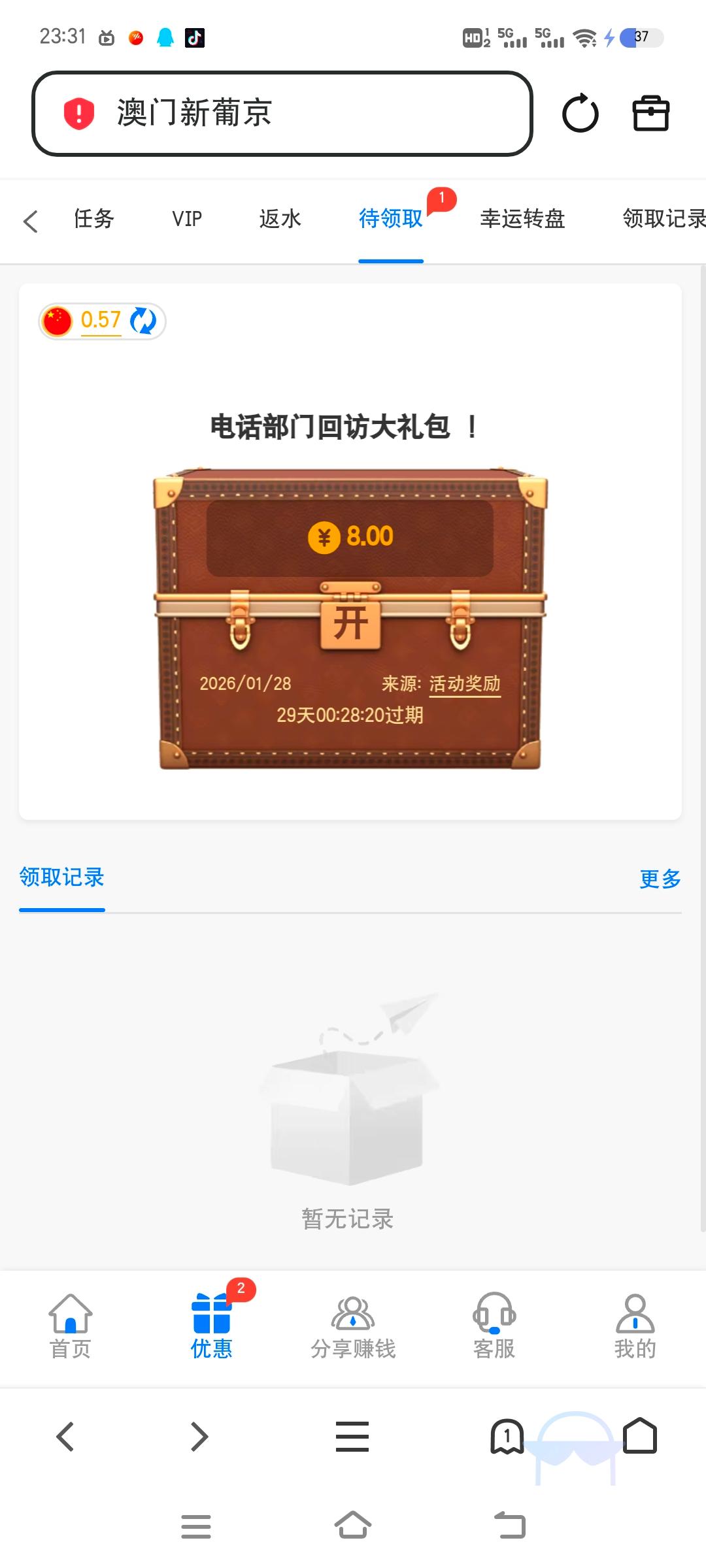Open the 返水 tab

click(x=280, y=219)
